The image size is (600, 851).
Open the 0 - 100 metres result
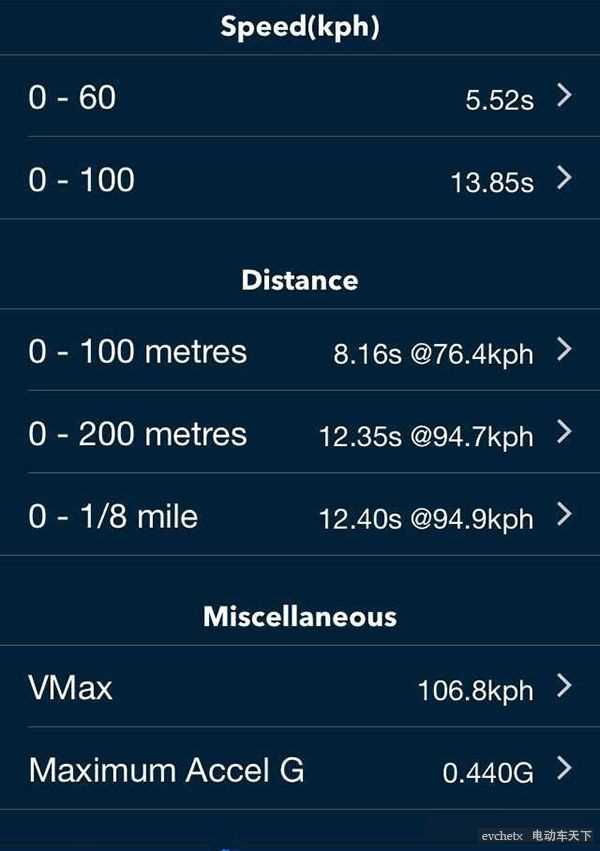(x=300, y=351)
